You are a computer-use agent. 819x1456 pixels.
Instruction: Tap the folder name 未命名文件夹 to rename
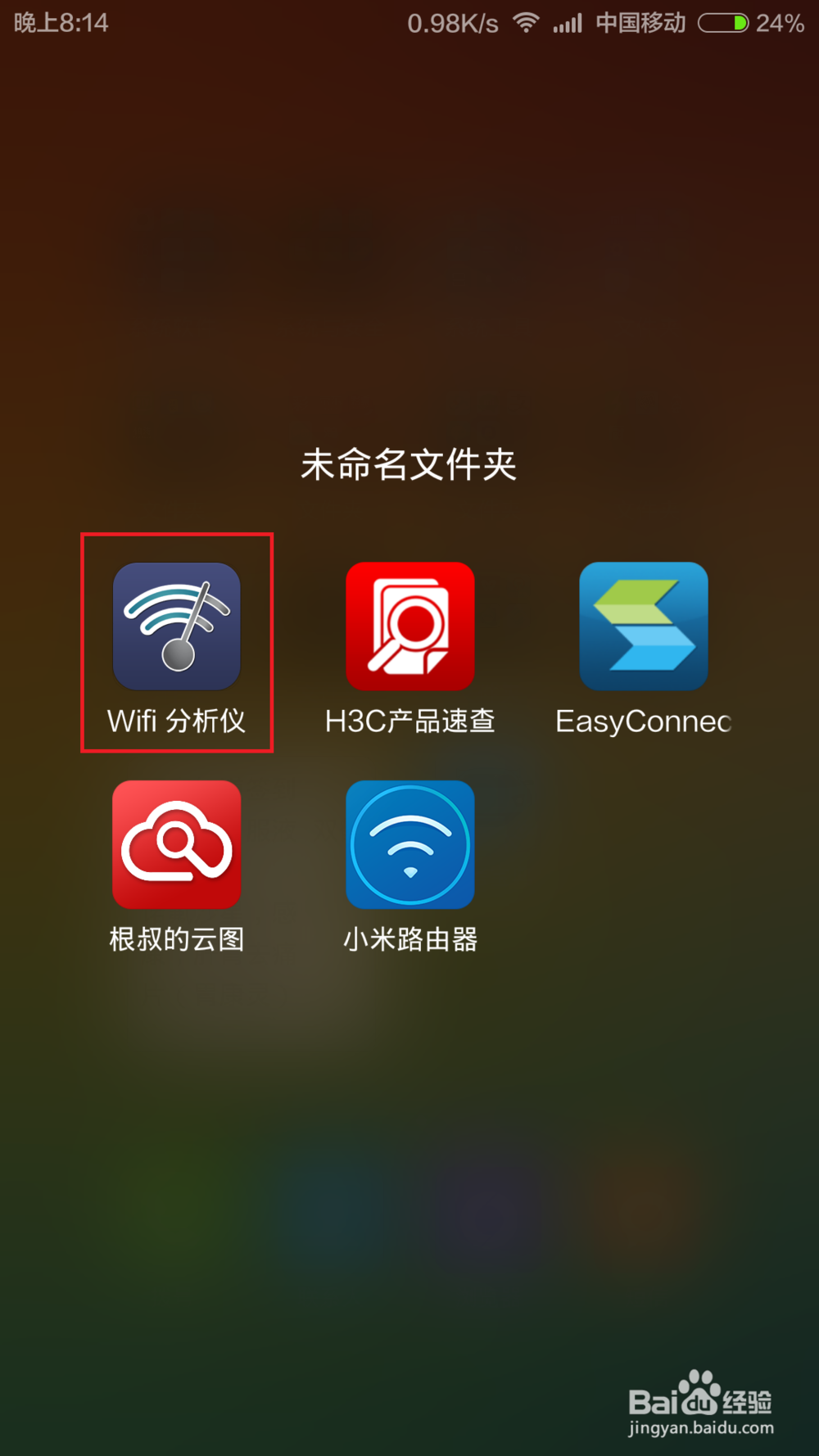click(x=409, y=464)
